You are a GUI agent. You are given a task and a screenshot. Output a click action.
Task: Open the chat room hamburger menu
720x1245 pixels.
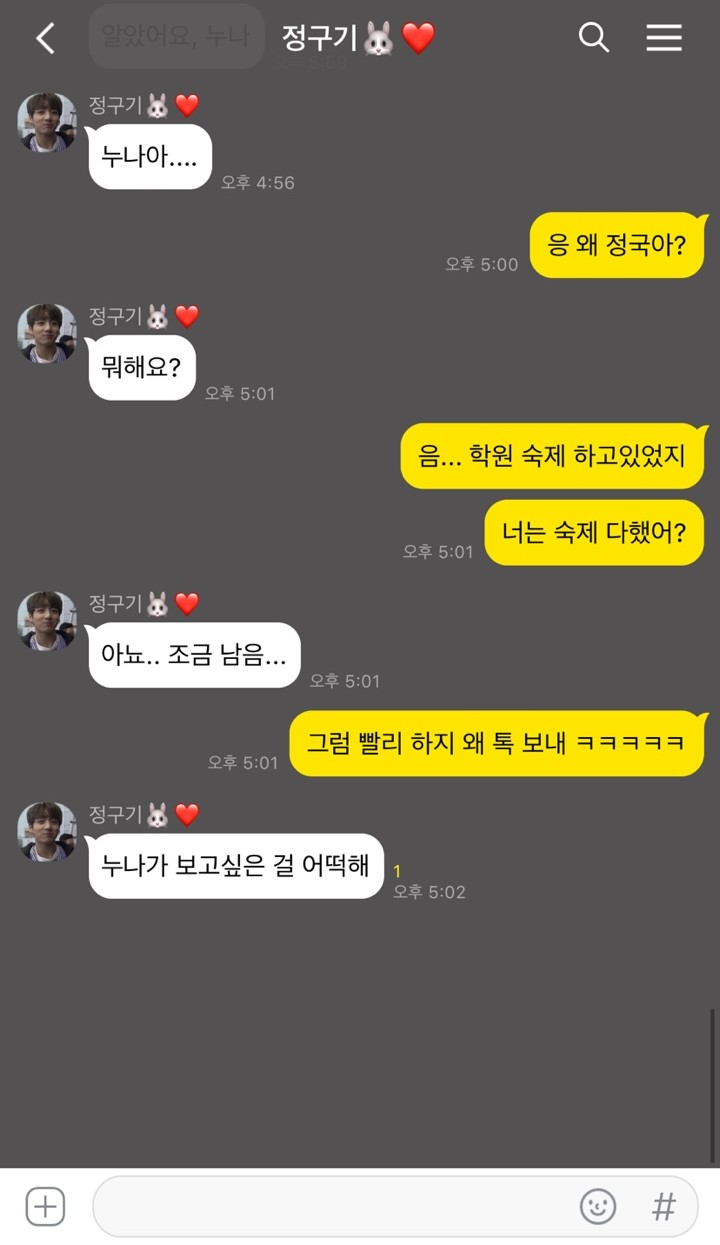click(x=664, y=38)
